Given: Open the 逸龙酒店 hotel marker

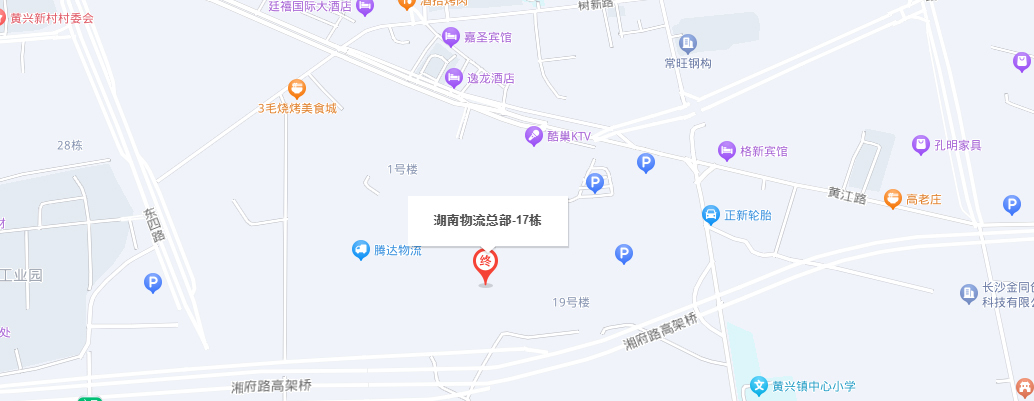Looking at the screenshot, I should click(x=454, y=77).
